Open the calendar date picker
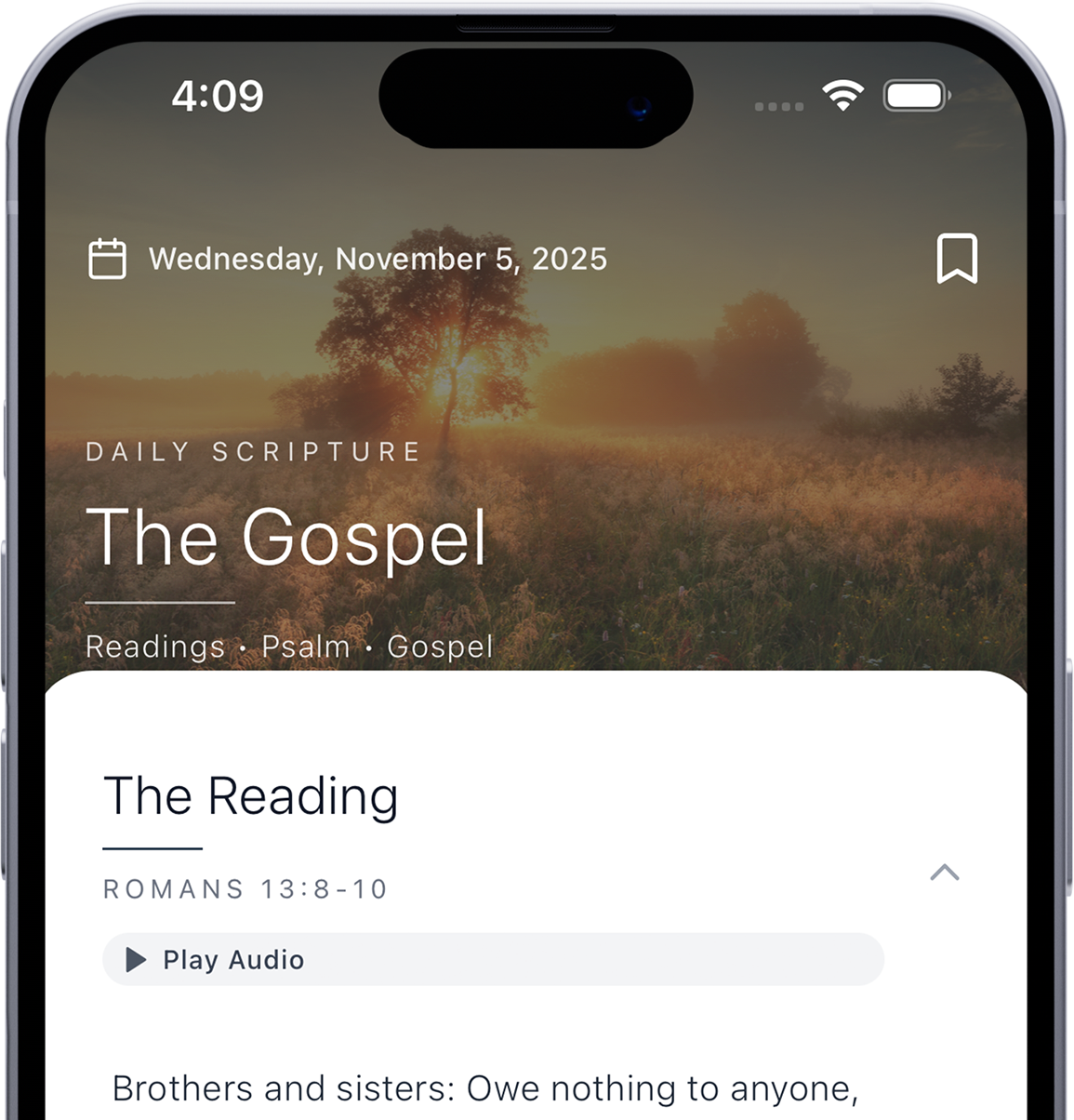This screenshot has height=1120, width=1074. [107, 259]
